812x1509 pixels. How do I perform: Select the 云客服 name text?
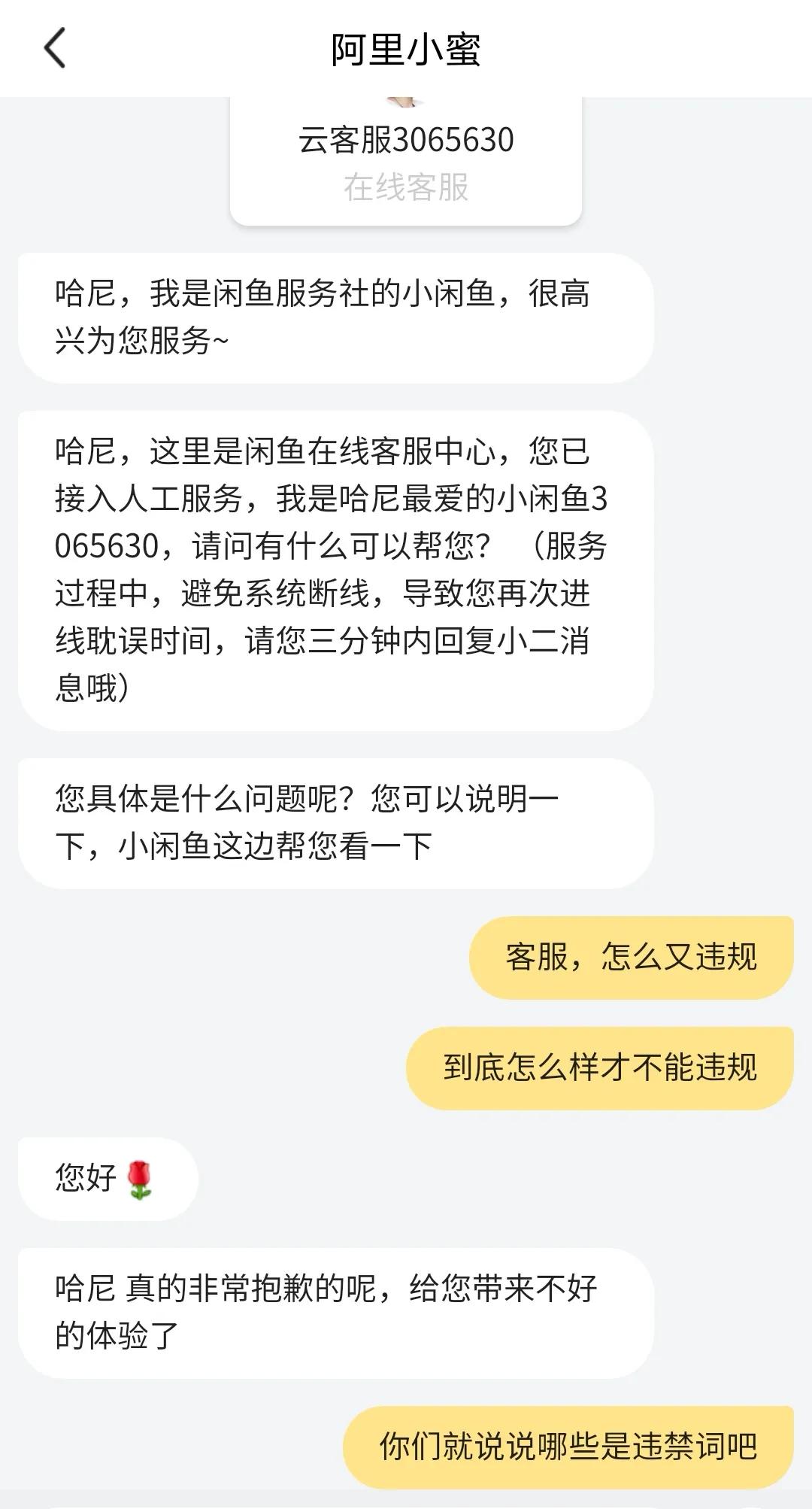[x=346, y=139]
